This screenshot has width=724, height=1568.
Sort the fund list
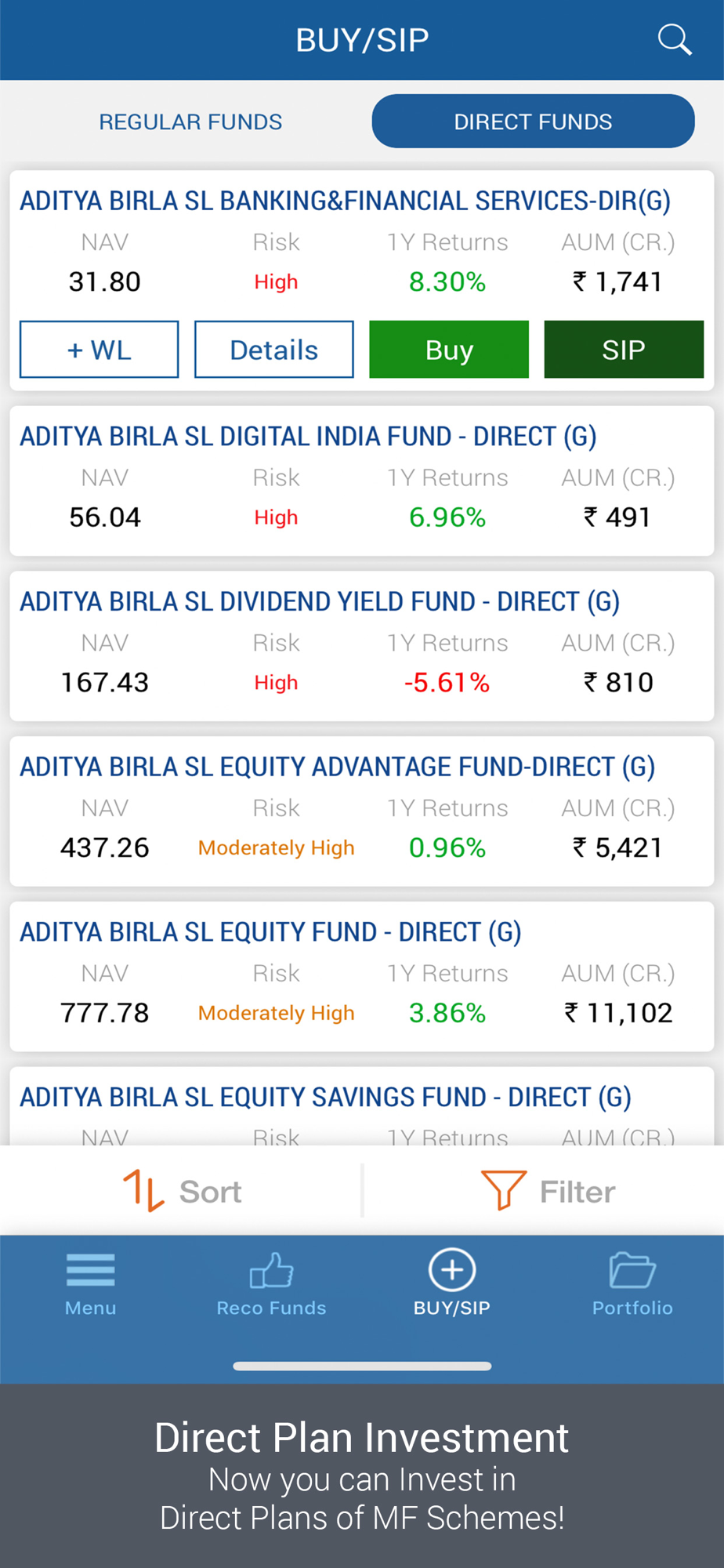(182, 1191)
